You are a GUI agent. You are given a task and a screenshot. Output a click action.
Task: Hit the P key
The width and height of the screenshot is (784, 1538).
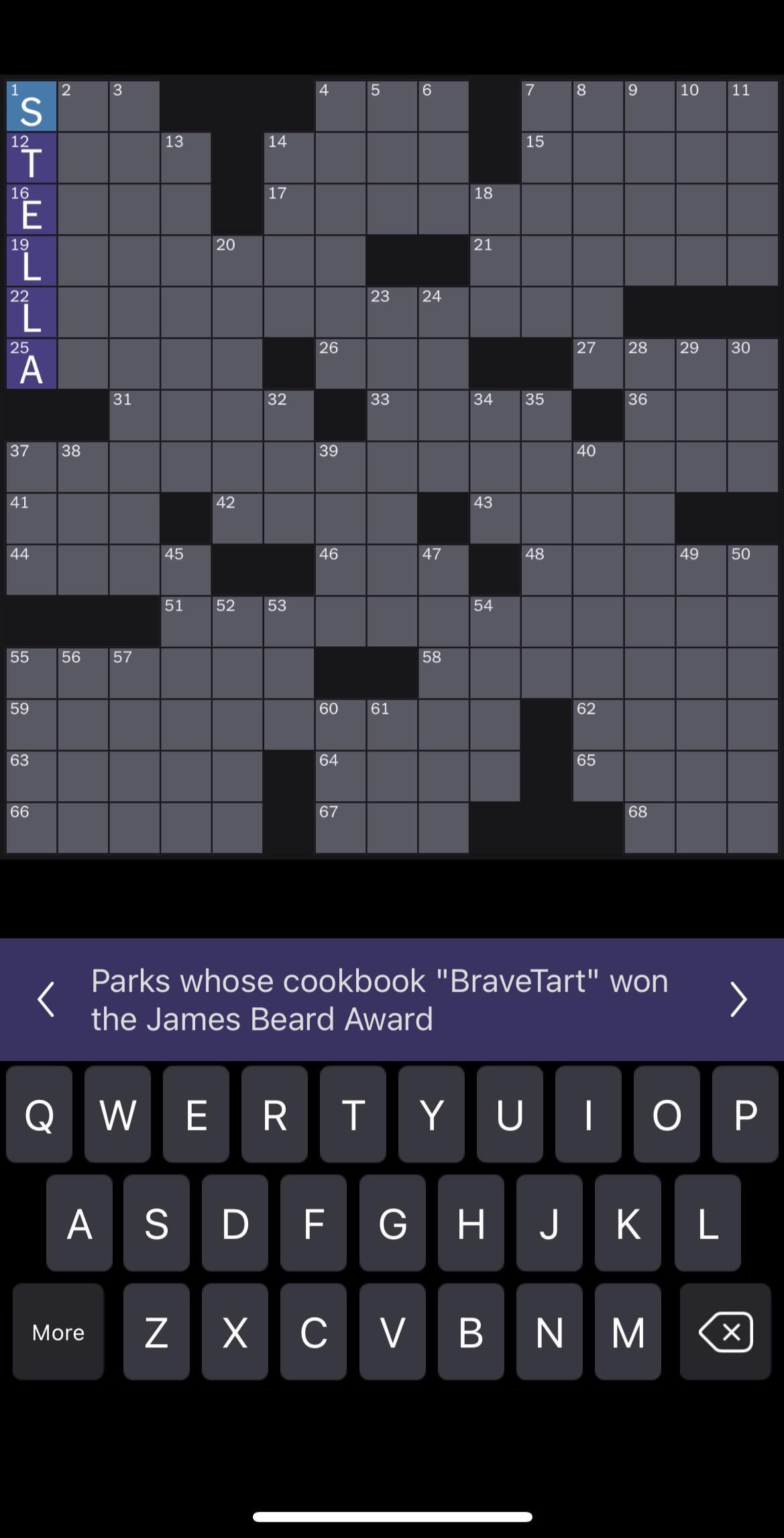745,1115
